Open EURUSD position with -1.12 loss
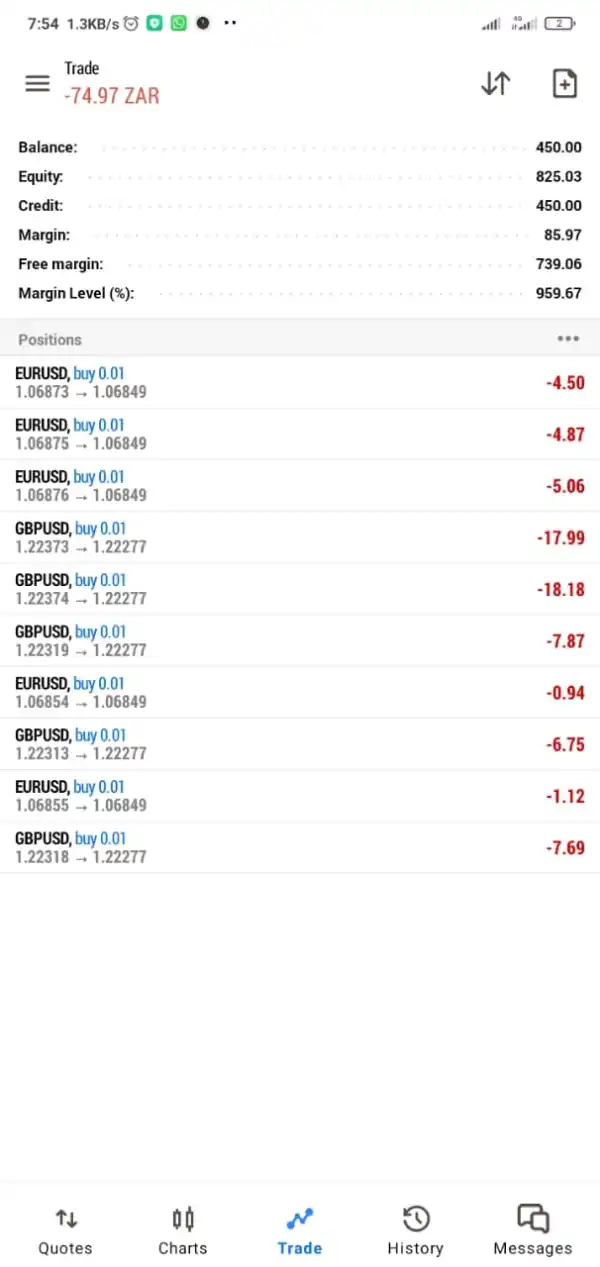The height and width of the screenshot is (1267, 600). click(300, 796)
